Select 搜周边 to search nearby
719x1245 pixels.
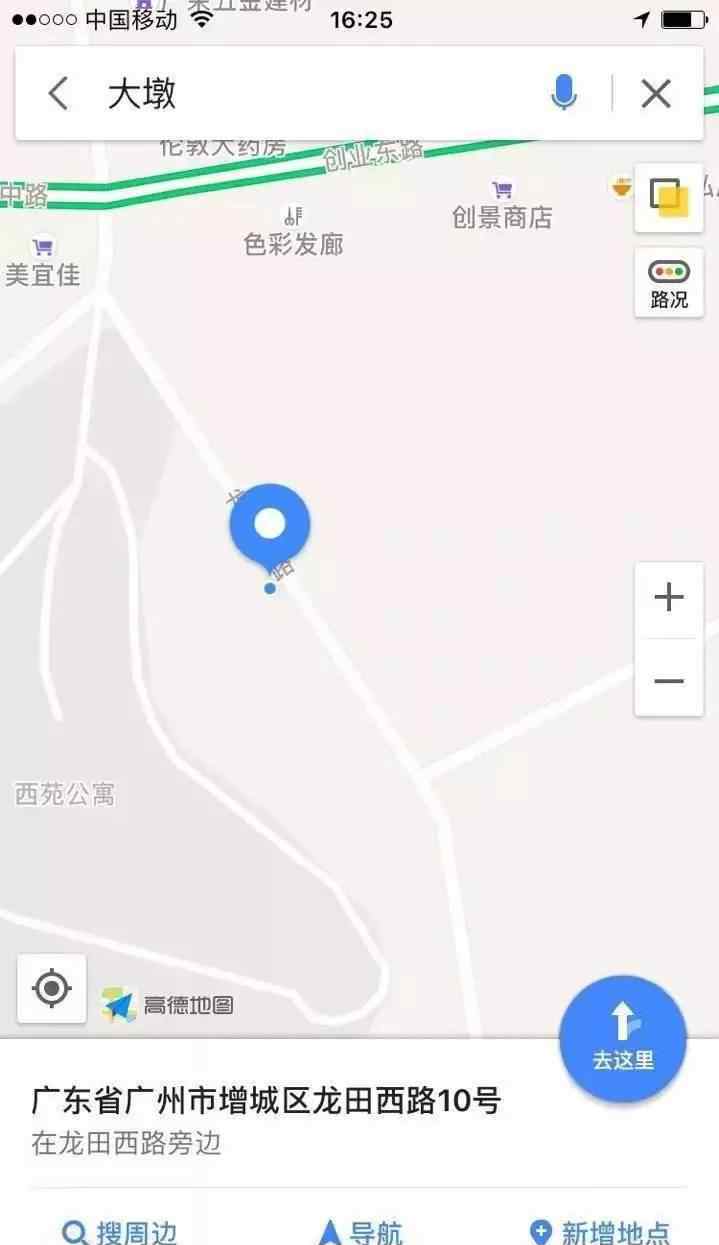[x=119, y=1231]
